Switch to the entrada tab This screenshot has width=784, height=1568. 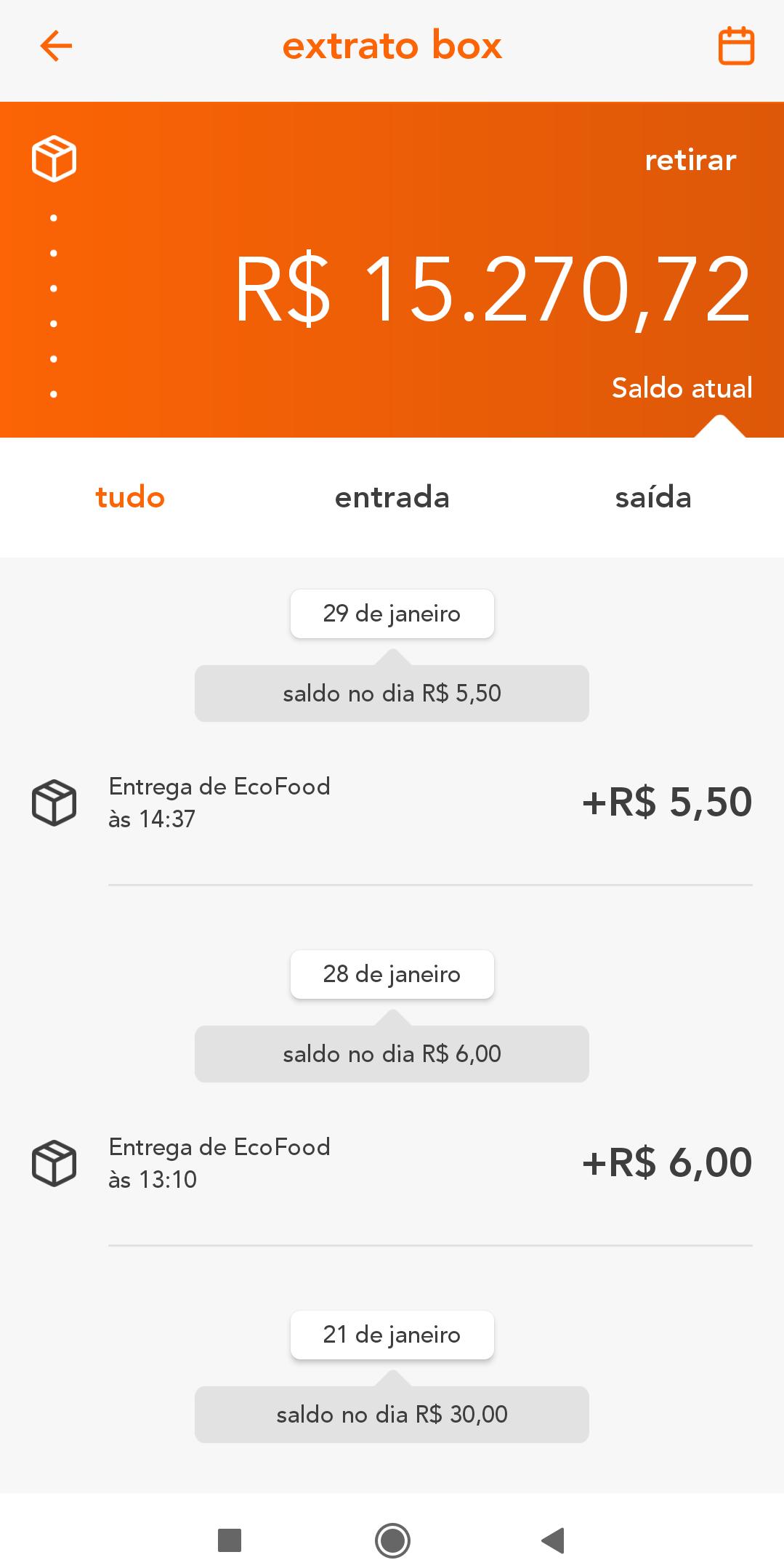[x=392, y=498]
